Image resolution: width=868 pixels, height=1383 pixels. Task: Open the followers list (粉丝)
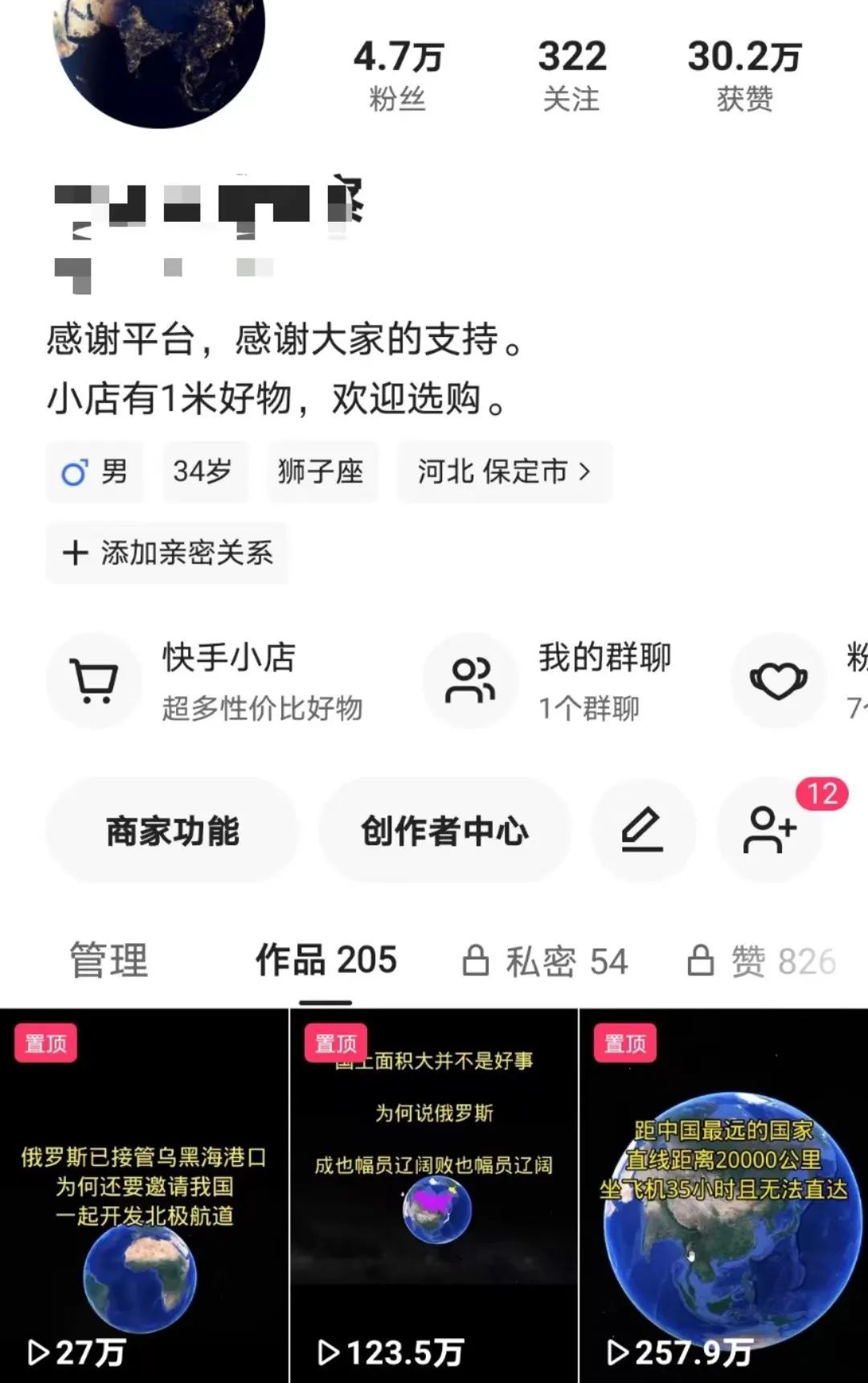(x=398, y=76)
